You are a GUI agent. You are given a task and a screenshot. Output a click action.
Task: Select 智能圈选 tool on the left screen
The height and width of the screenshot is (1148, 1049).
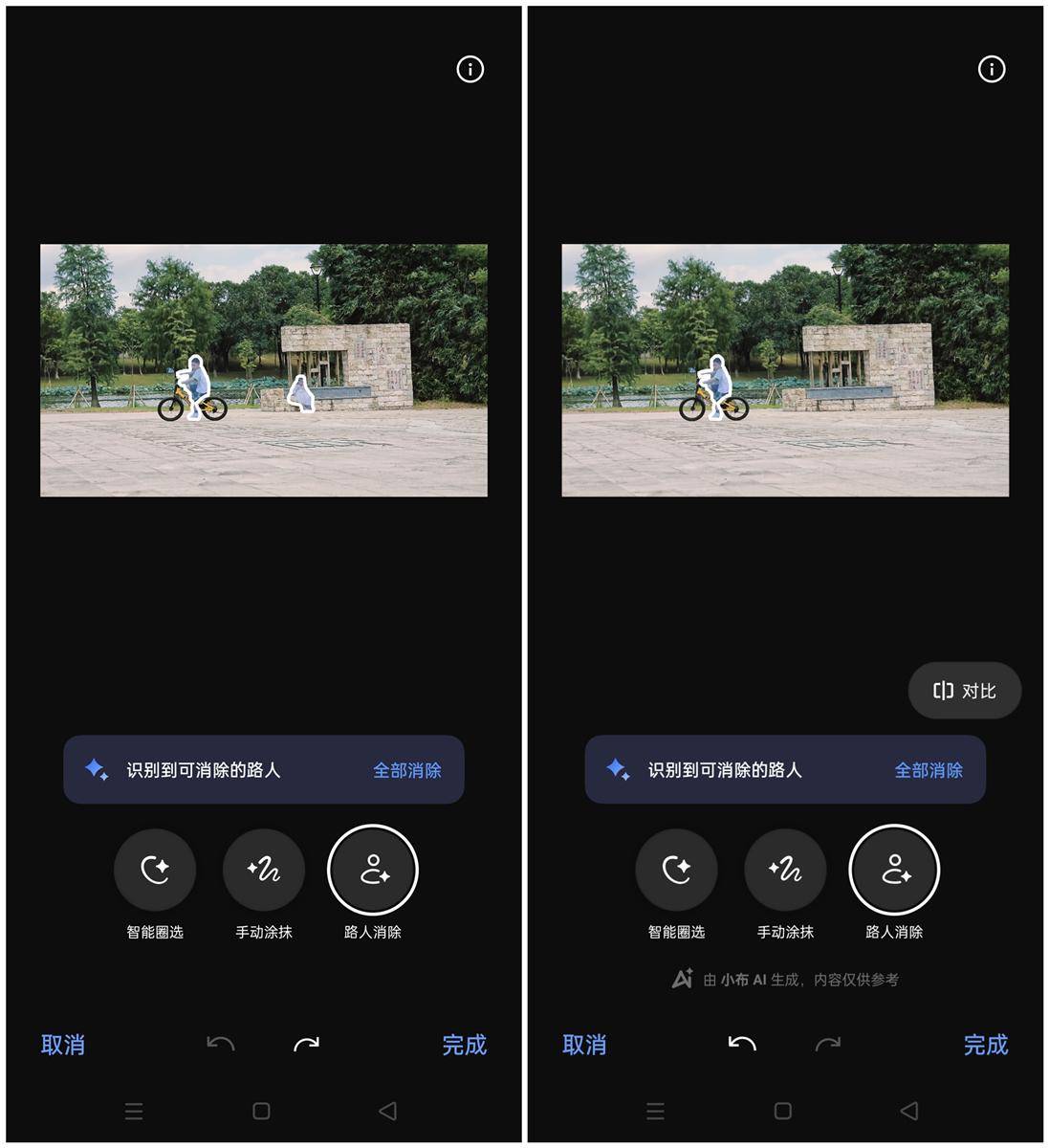click(155, 871)
